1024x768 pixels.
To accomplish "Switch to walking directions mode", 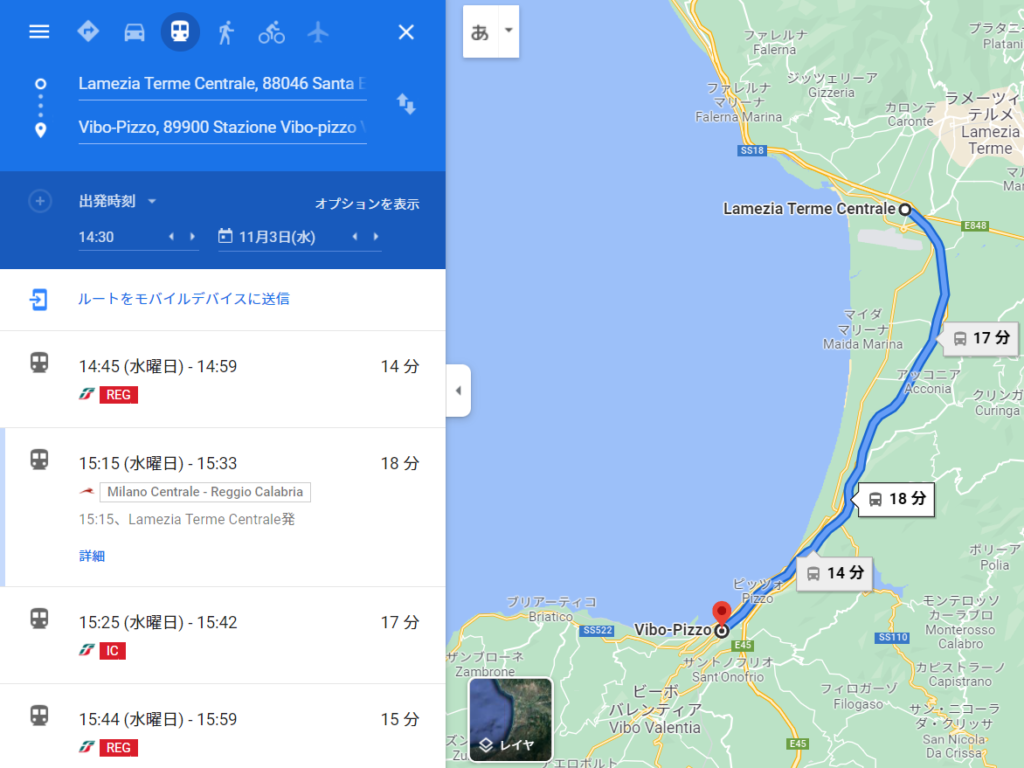I will pos(226,32).
